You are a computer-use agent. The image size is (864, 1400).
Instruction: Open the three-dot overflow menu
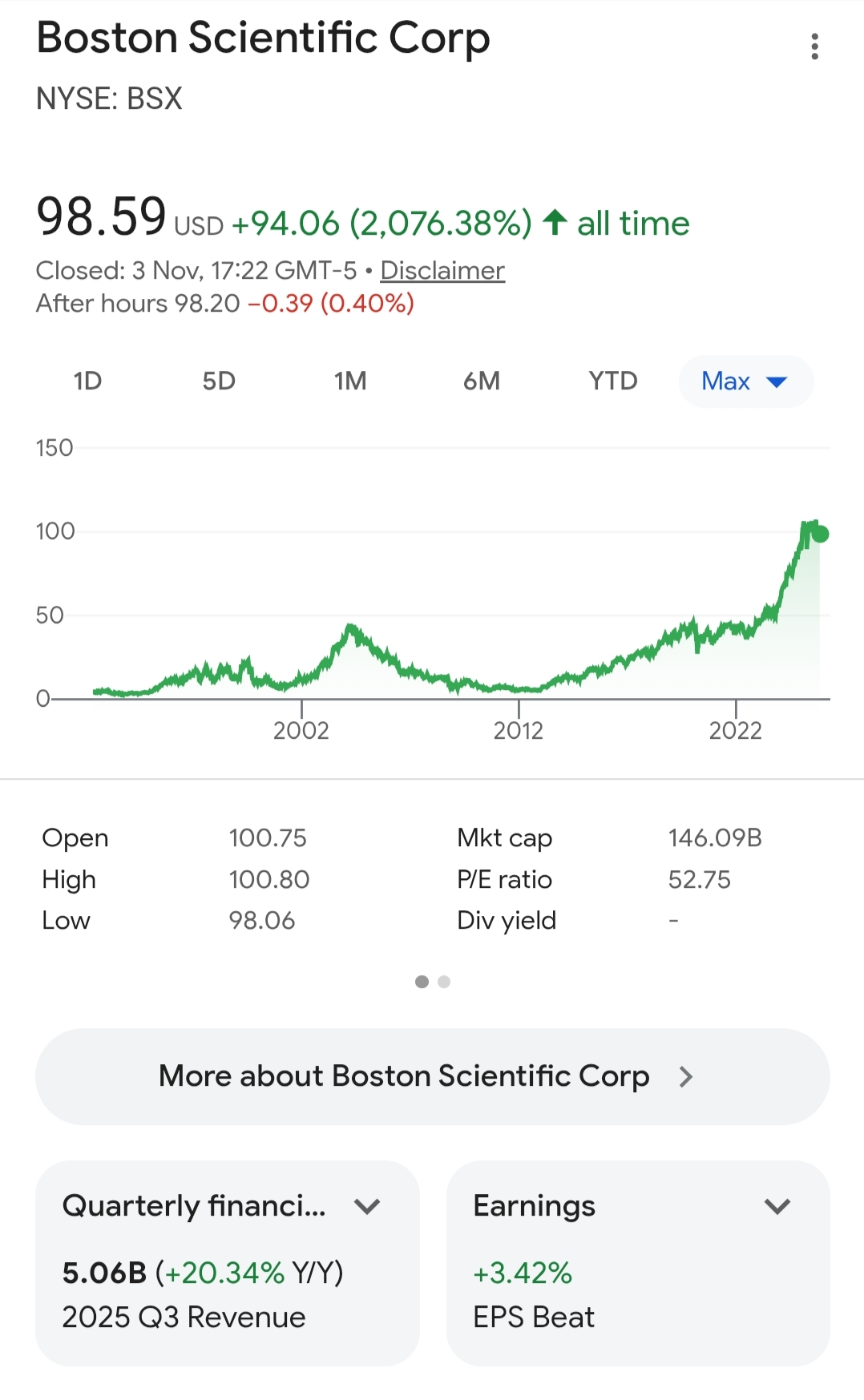814,46
